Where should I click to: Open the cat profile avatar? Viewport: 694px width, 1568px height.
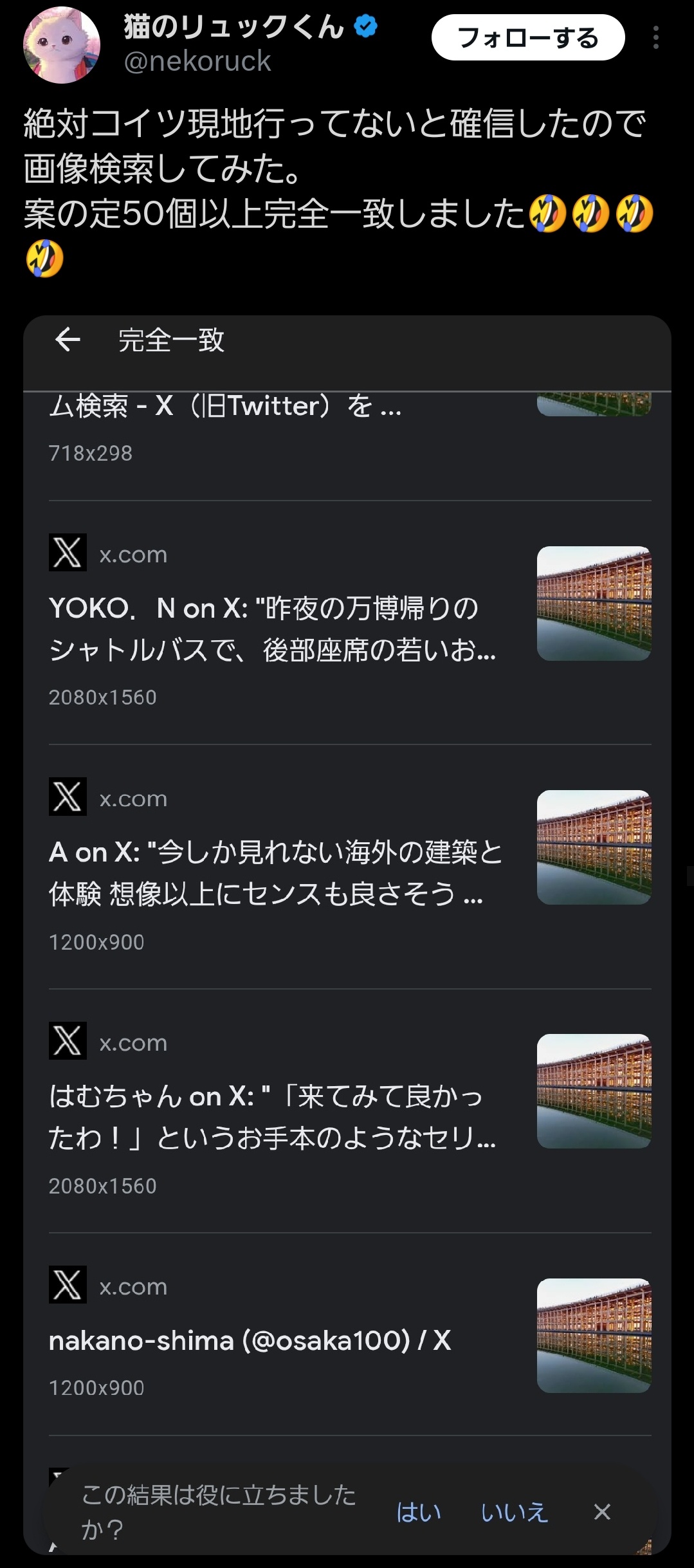pos(62,45)
